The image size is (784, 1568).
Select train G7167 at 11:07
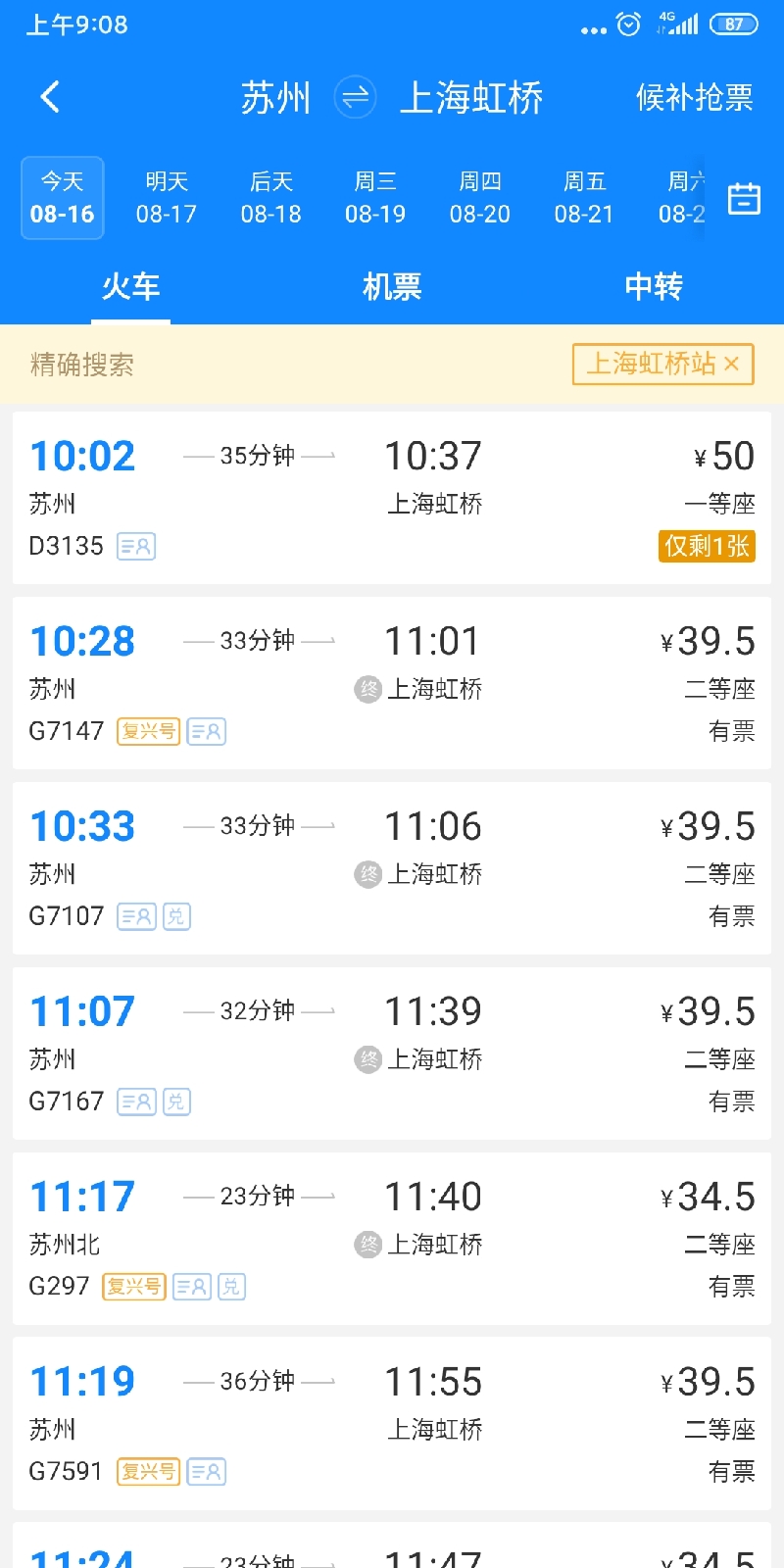click(x=392, y=1053)
